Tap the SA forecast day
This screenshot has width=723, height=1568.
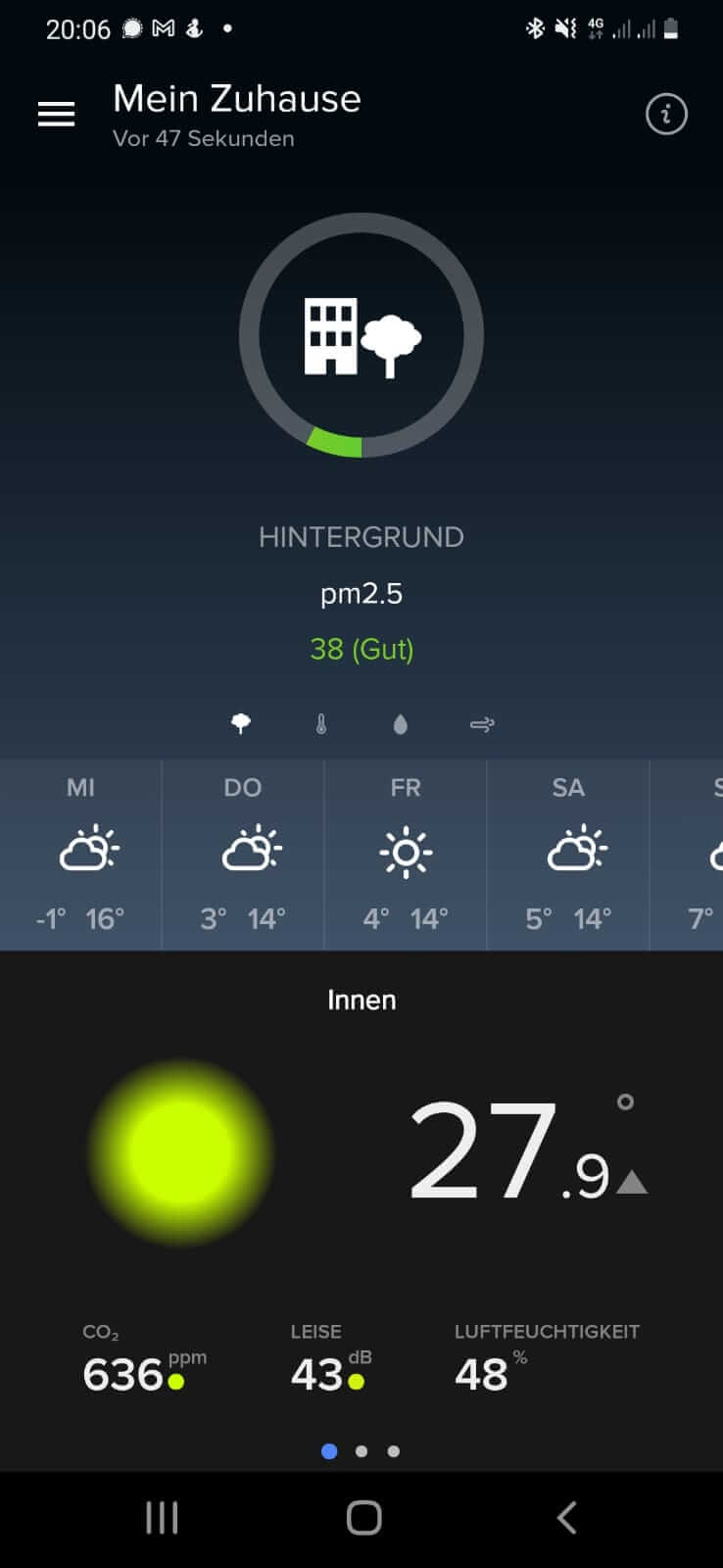tap(568, 853)
